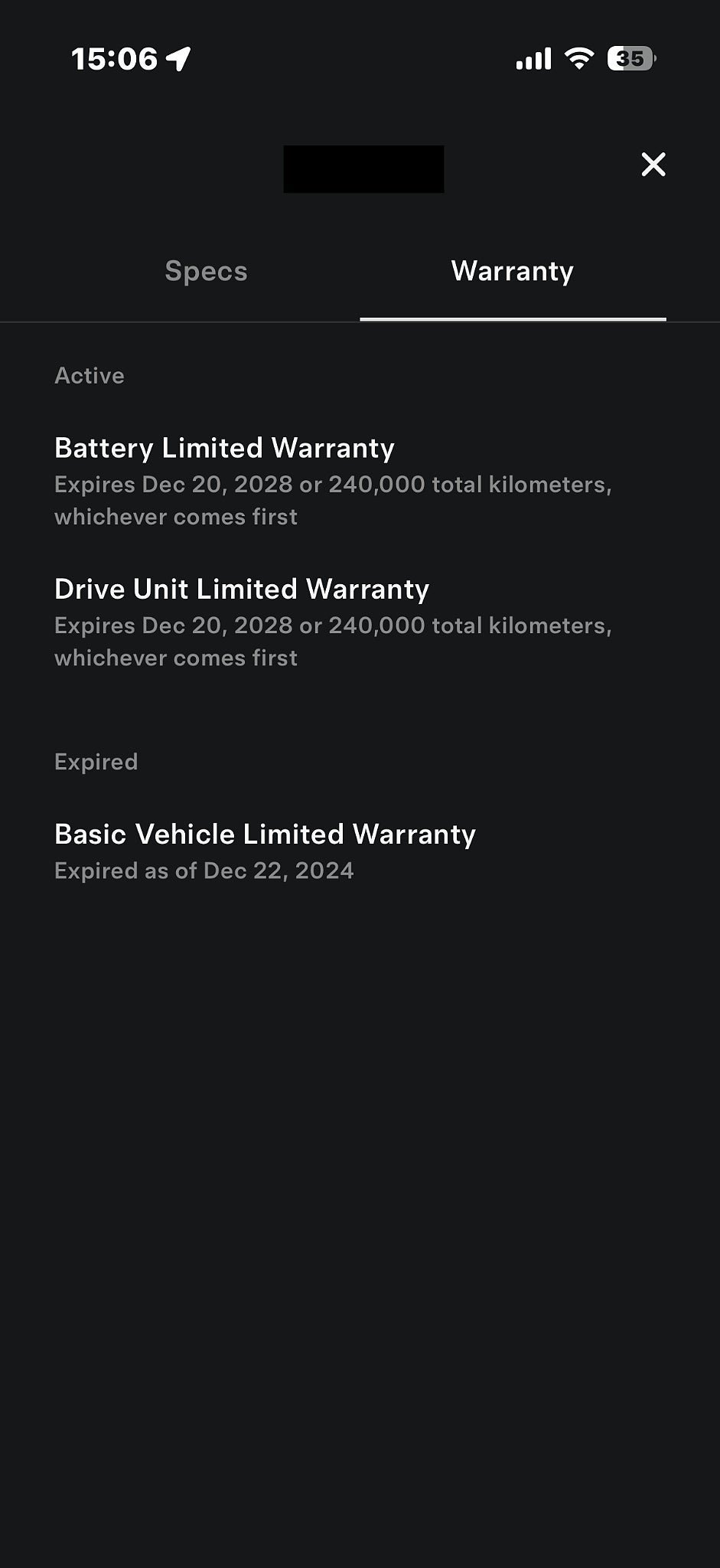The height and width of the screenshot is (1568, 720).
Task: Switch to the Specs tab
Action: pos(206,272)
